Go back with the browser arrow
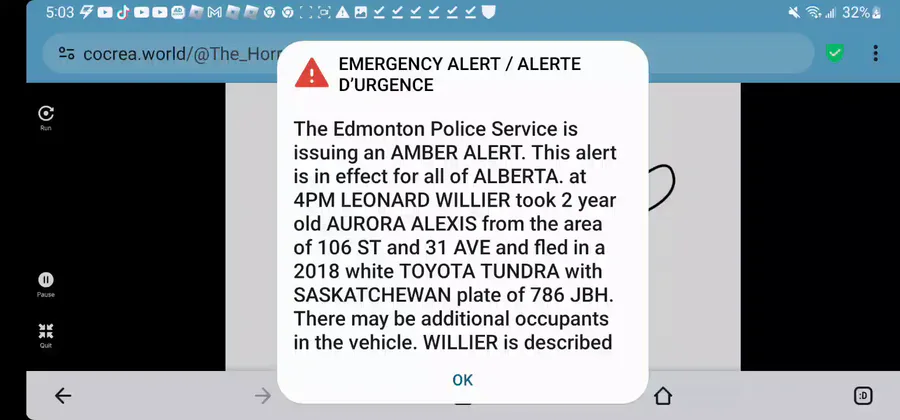900x420 pixels. tap(63, 396)
